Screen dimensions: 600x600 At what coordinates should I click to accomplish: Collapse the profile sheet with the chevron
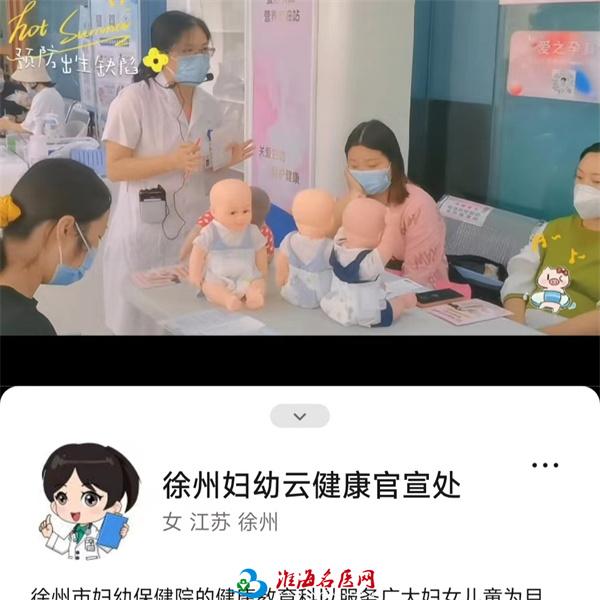point(299,416)
